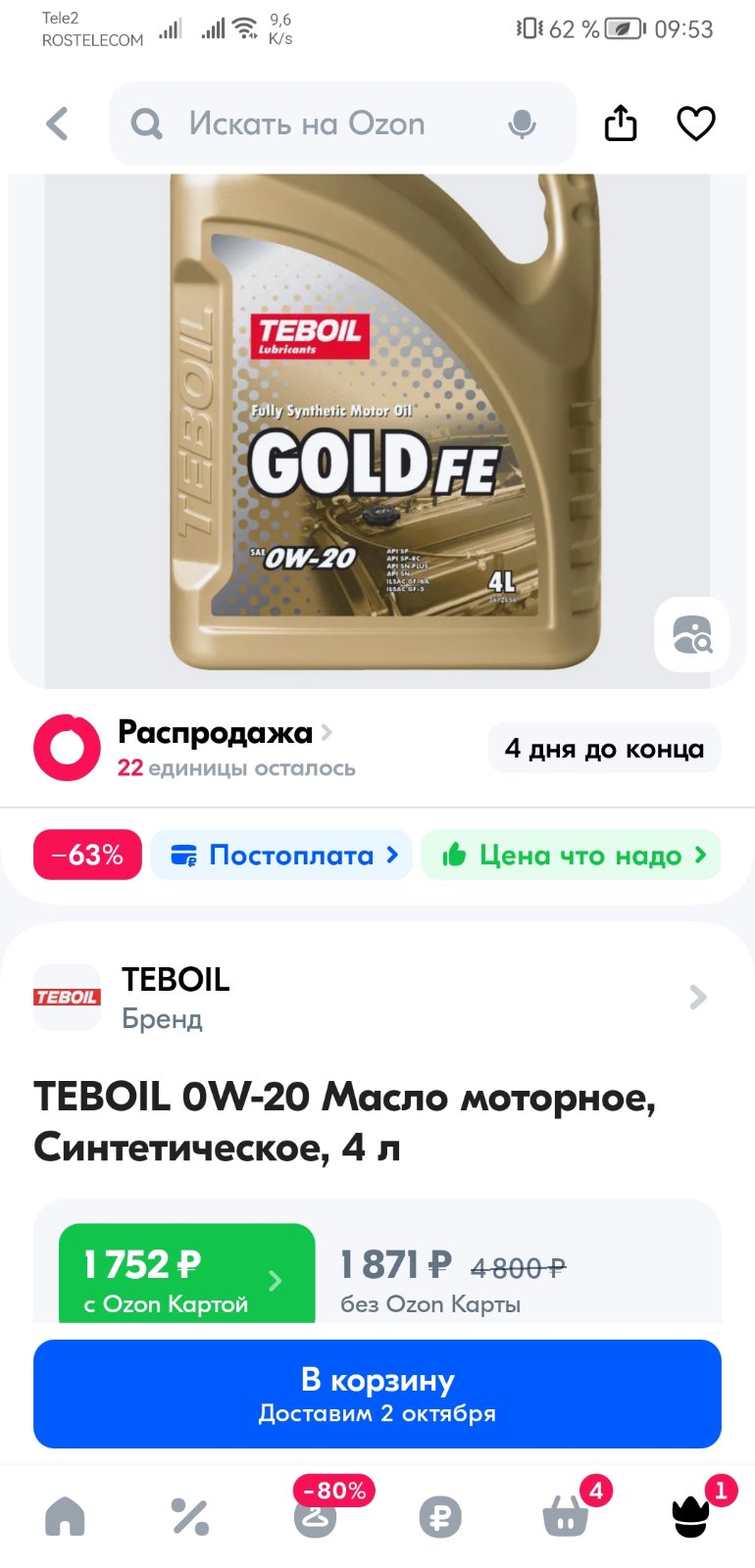Share this product

tap(621, 123)
